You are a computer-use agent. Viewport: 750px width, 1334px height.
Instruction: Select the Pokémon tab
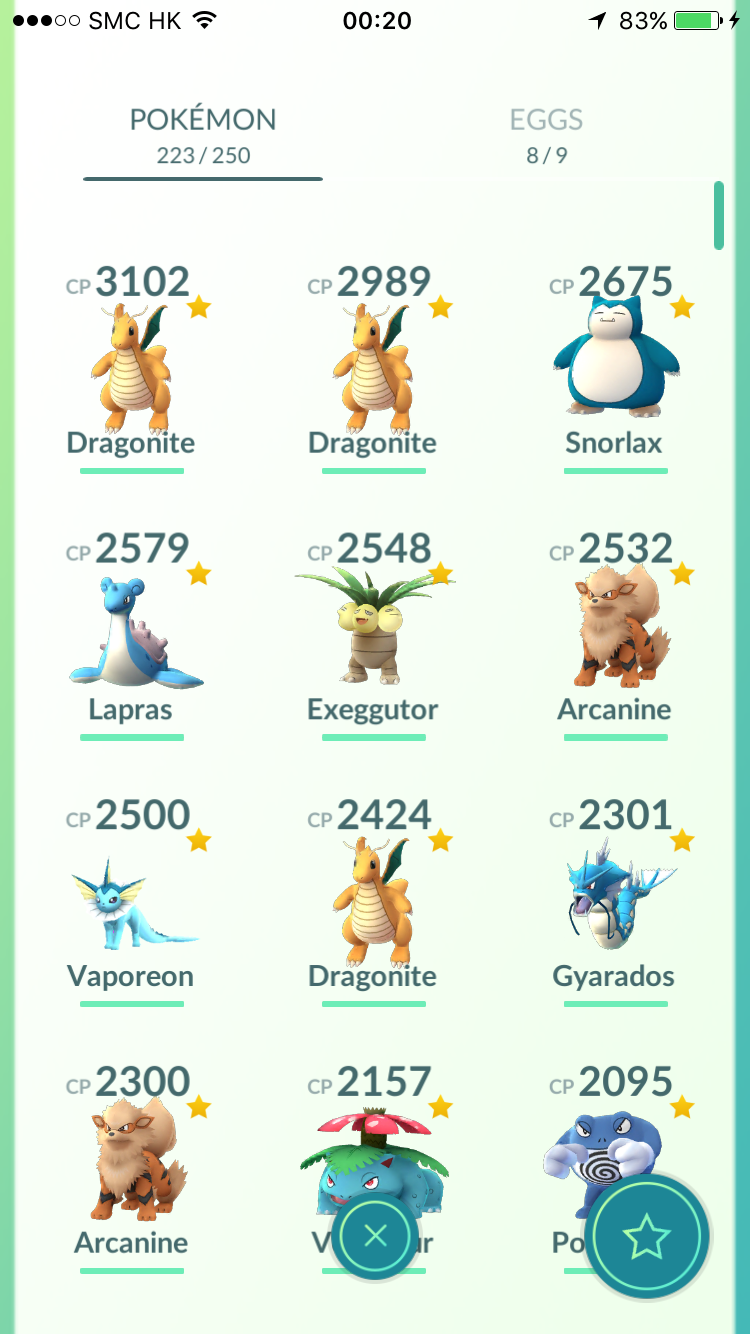pyautogui.click(x=203, y=136)
